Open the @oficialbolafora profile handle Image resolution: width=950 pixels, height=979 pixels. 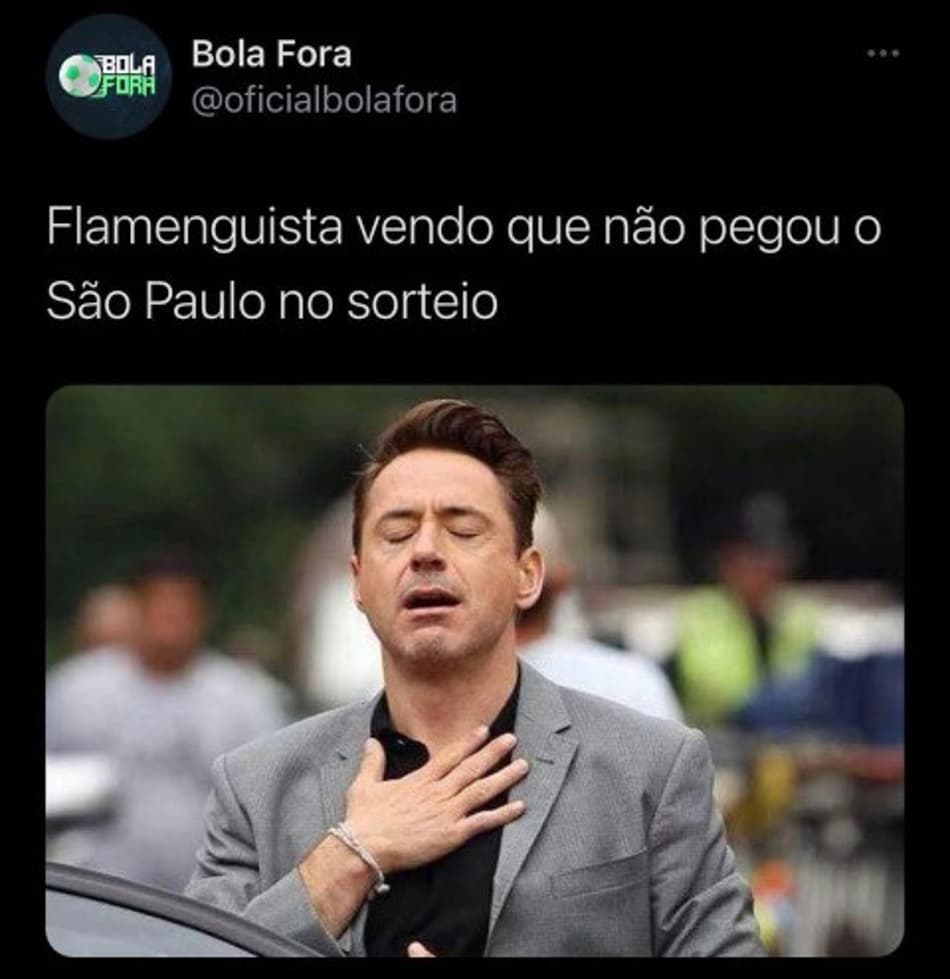point(324,101)
